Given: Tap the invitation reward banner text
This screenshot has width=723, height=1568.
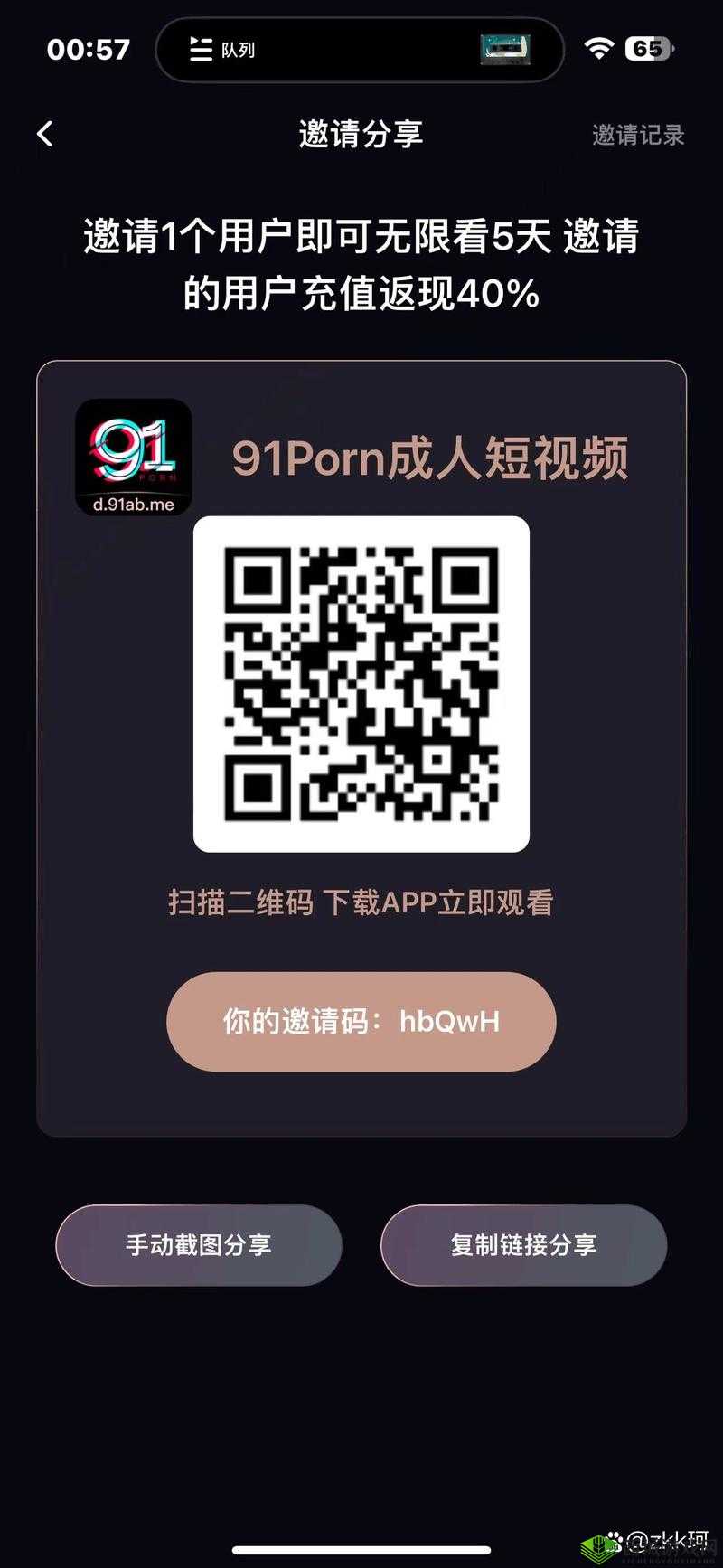Looking at the screenshot, I should (361, 262).
